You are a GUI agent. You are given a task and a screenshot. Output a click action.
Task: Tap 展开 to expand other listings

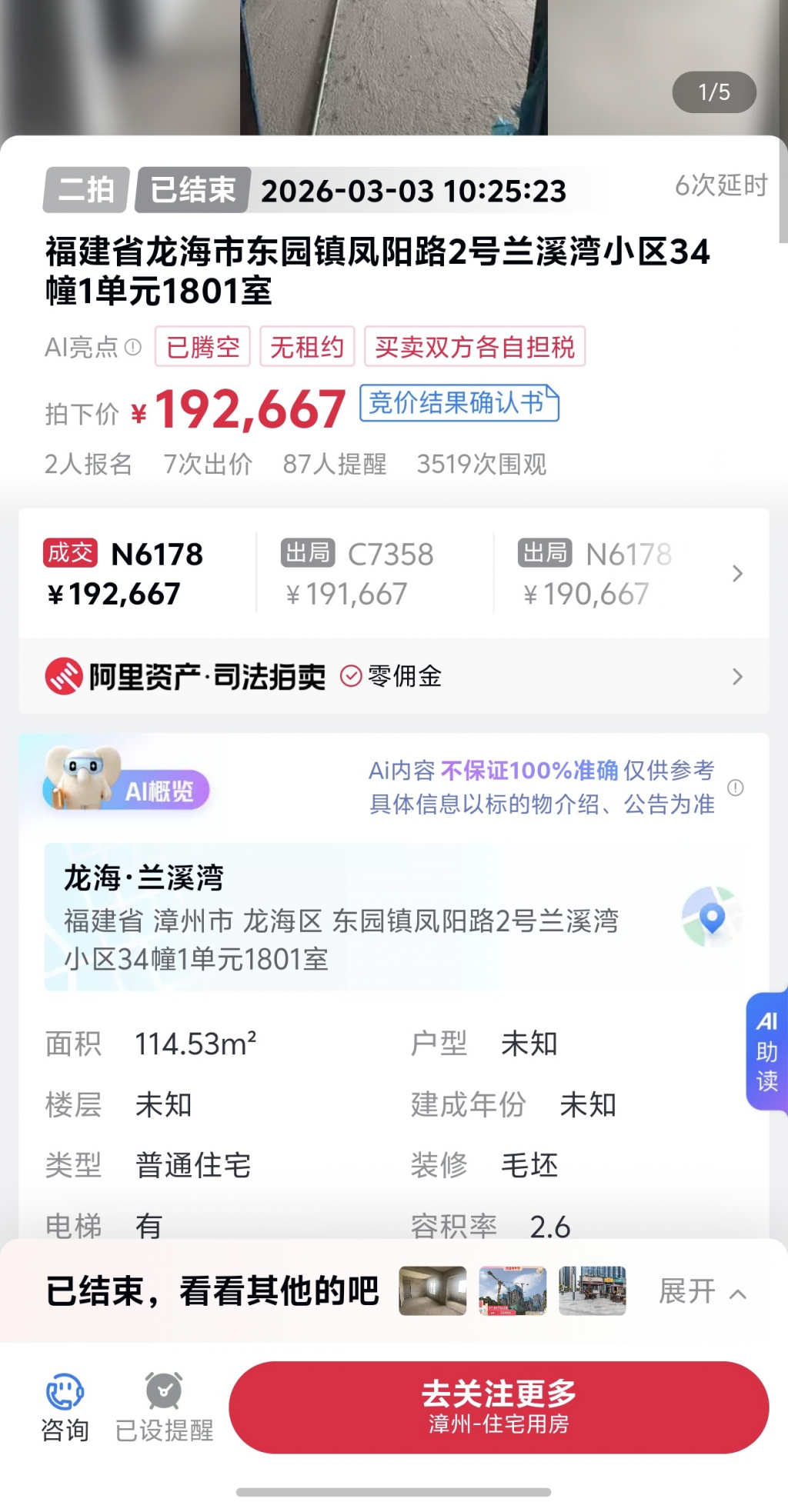pyautogui.click(x=702, y=1292)
